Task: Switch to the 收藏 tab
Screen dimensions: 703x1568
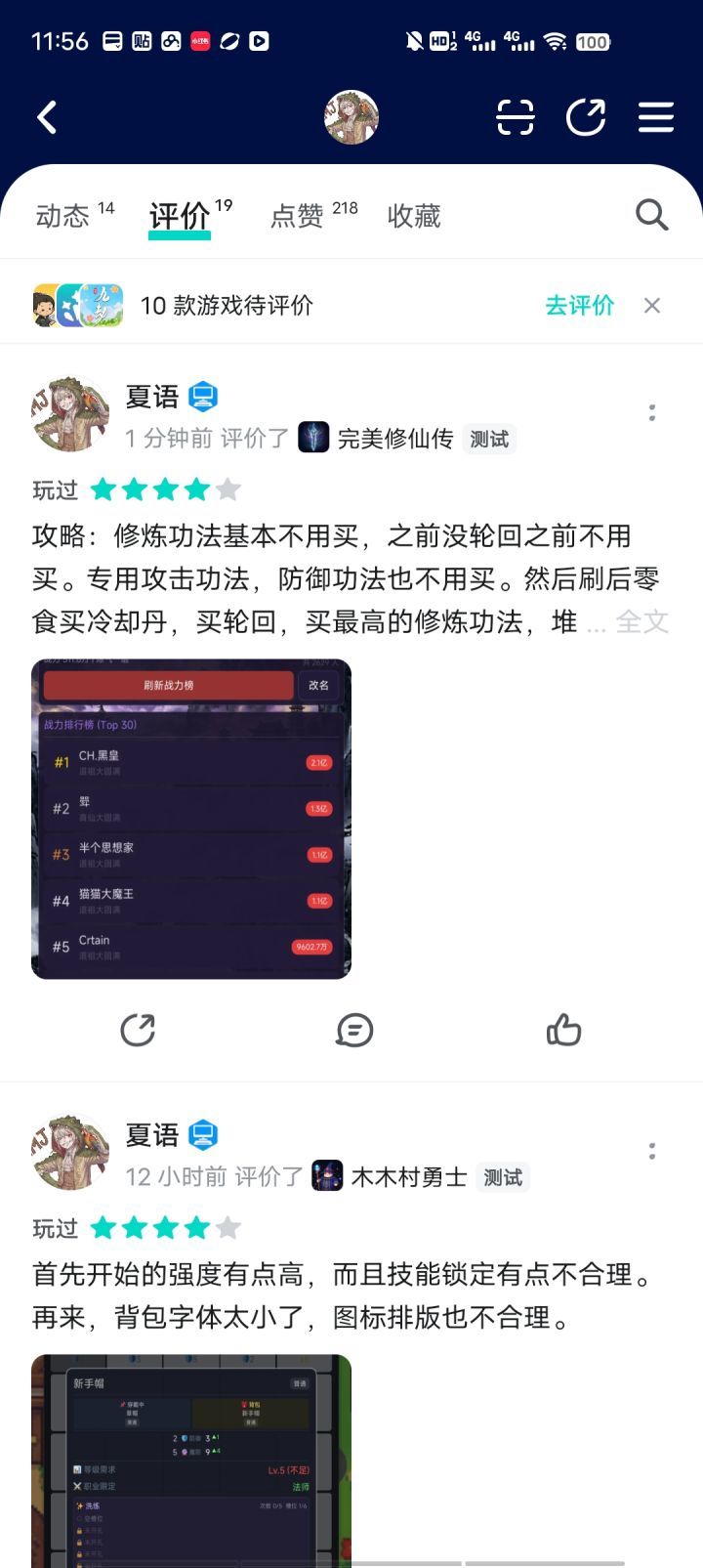Action: (x=413, y=215)
